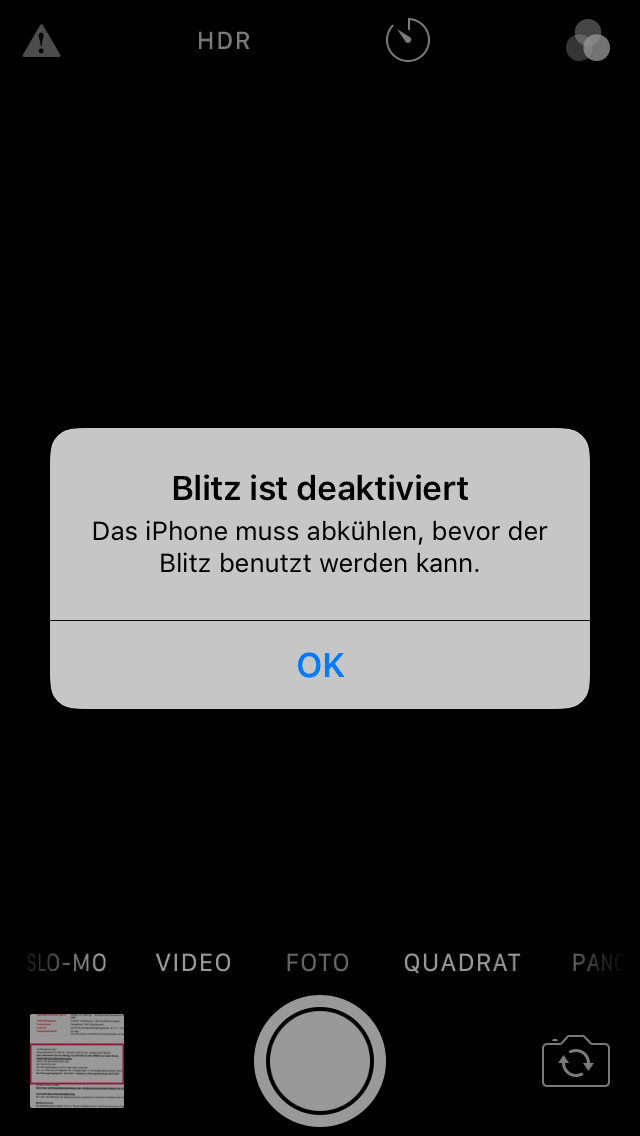Switch to QUADRAT mode
The width and height of the screenshot is (640, 1136).
462,963
